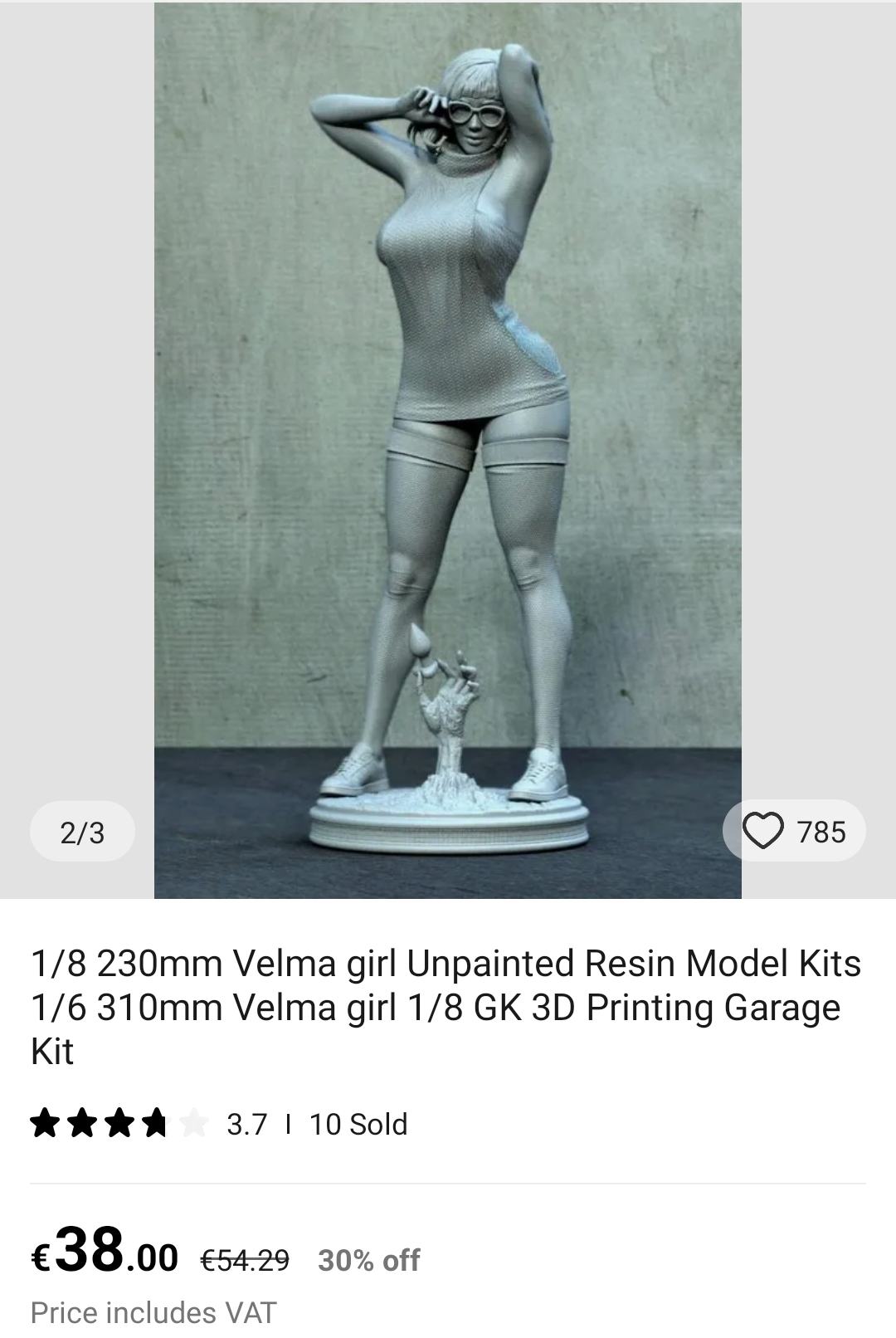Open the Velma figure product image
Screen dimensions: 896x1338
coord(447,448)
